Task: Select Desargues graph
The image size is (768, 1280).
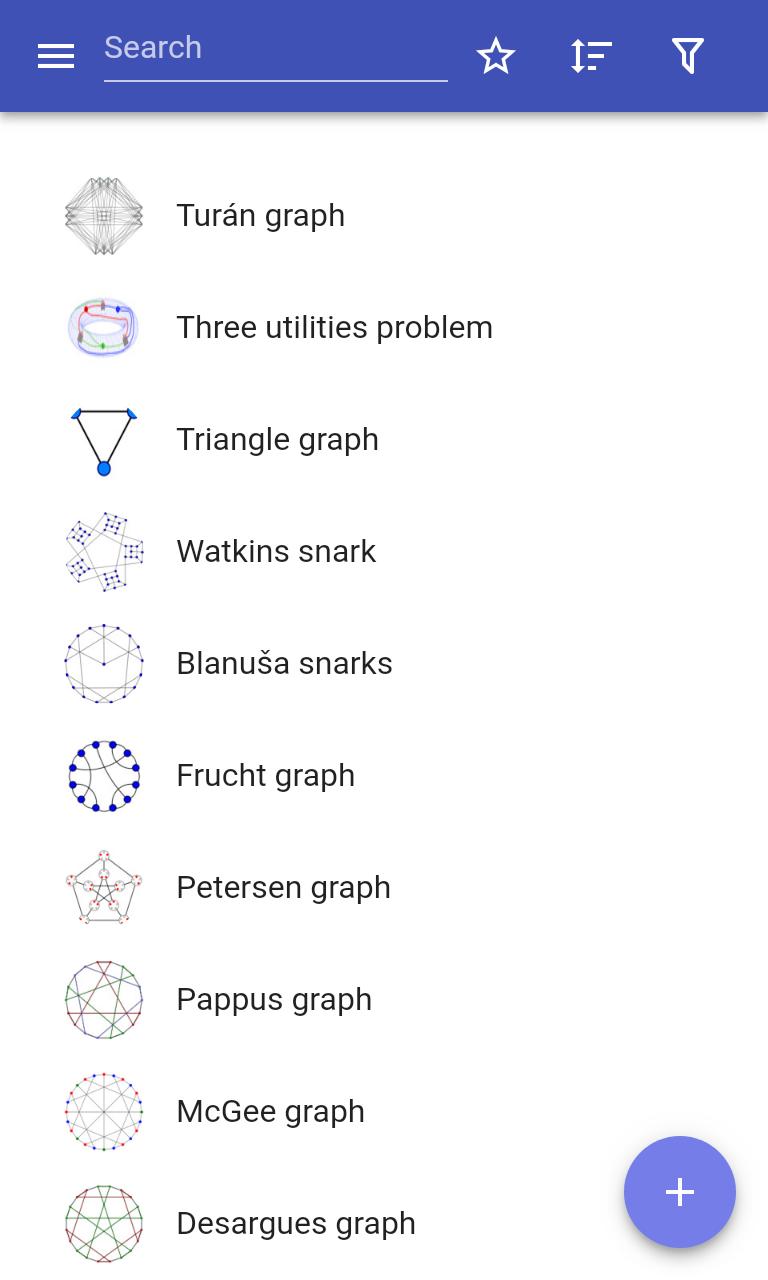Action: (295, 1224)
